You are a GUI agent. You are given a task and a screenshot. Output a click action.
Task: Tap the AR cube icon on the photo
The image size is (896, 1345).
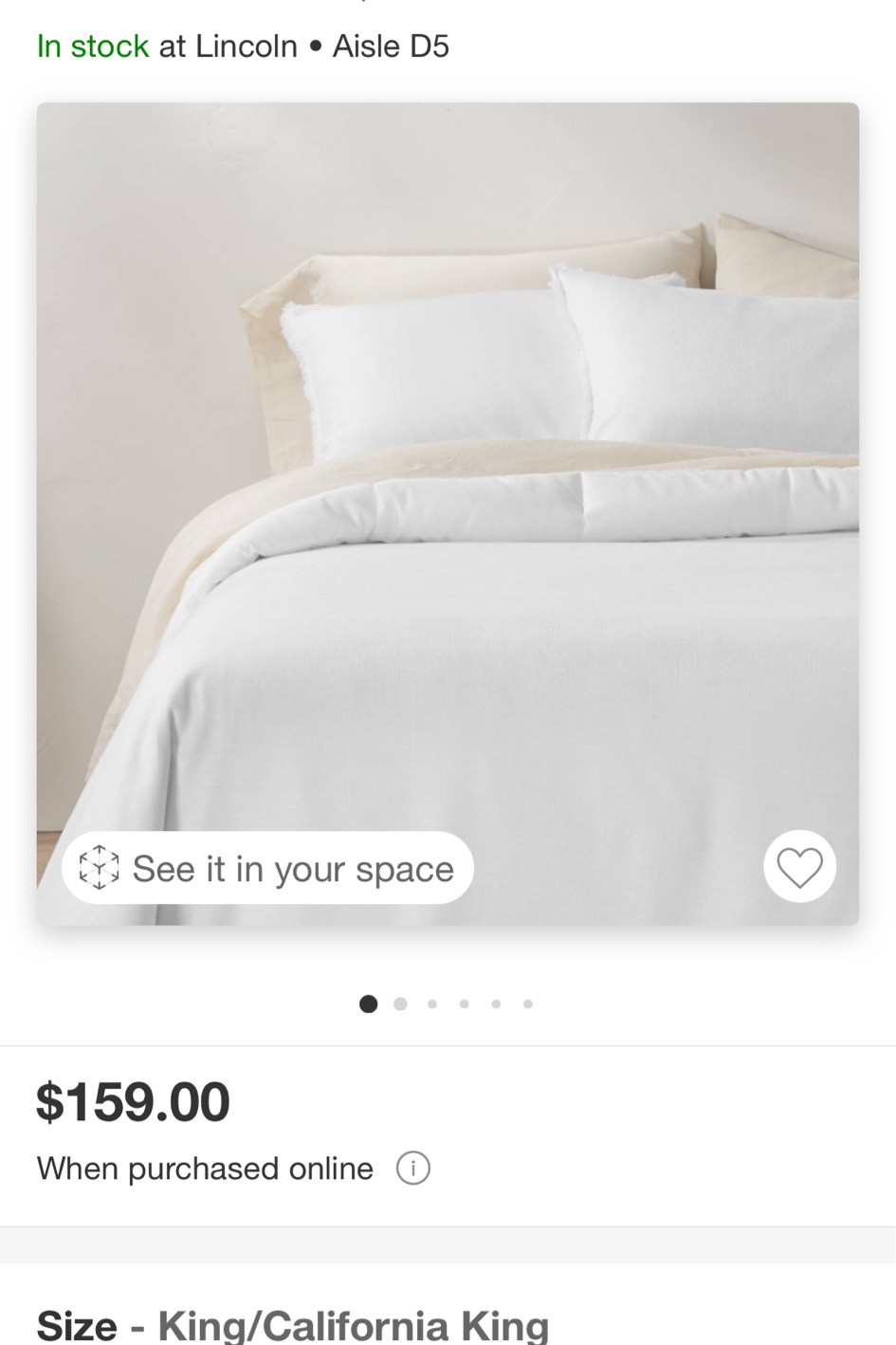coord(99,866)
